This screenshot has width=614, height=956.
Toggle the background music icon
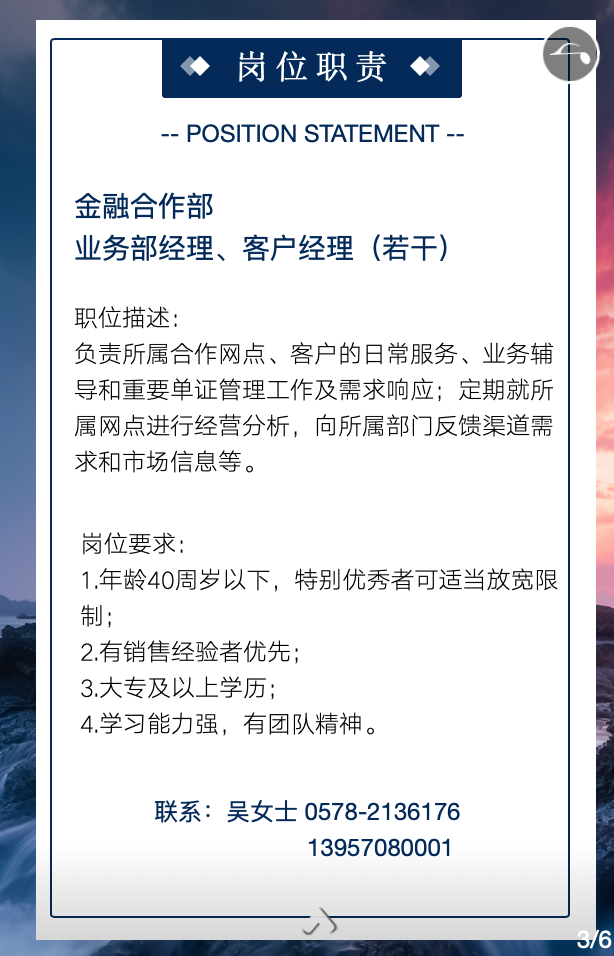pyautogui.click(x=570, y=54)
